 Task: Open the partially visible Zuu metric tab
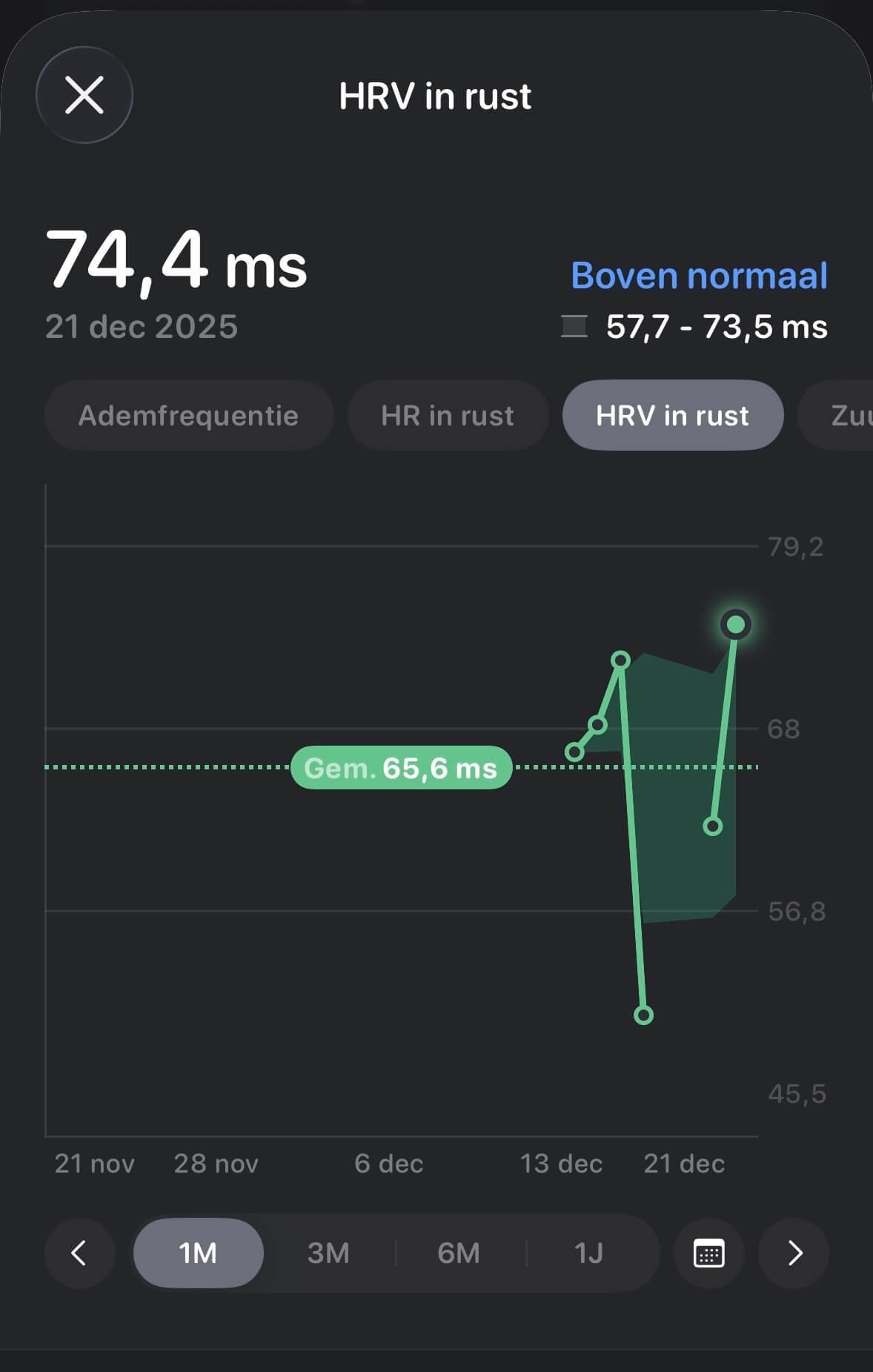pos(845,415)
